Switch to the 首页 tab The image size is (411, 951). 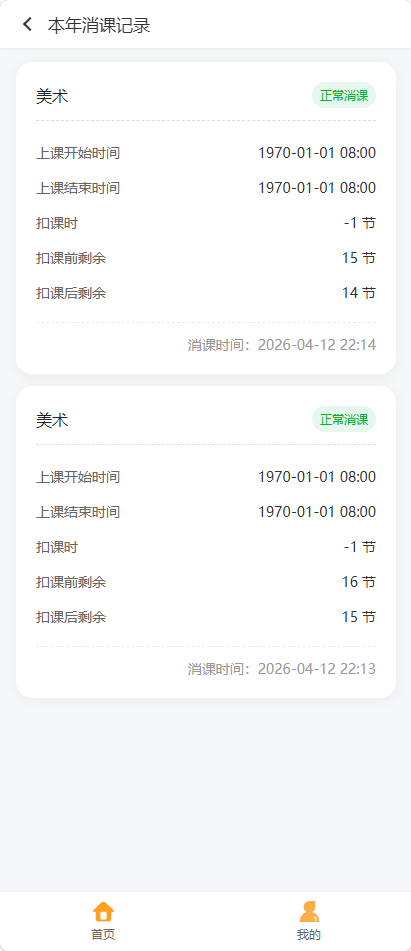103,921
